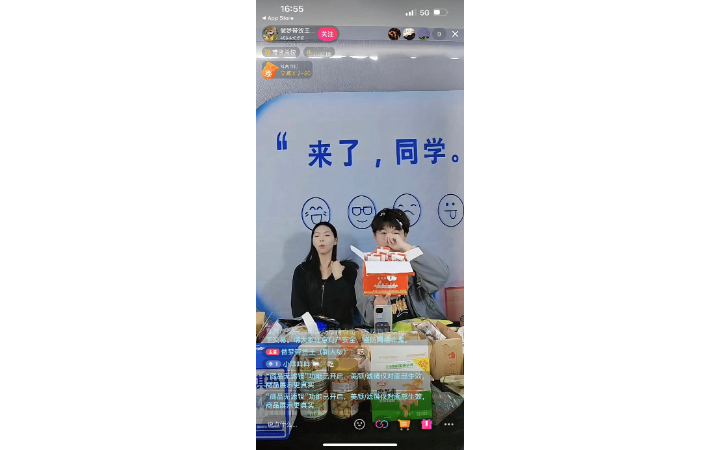This screenshot has width=720, height=450.
Task: Open the more options menu
Action: [x=449, y=424]
